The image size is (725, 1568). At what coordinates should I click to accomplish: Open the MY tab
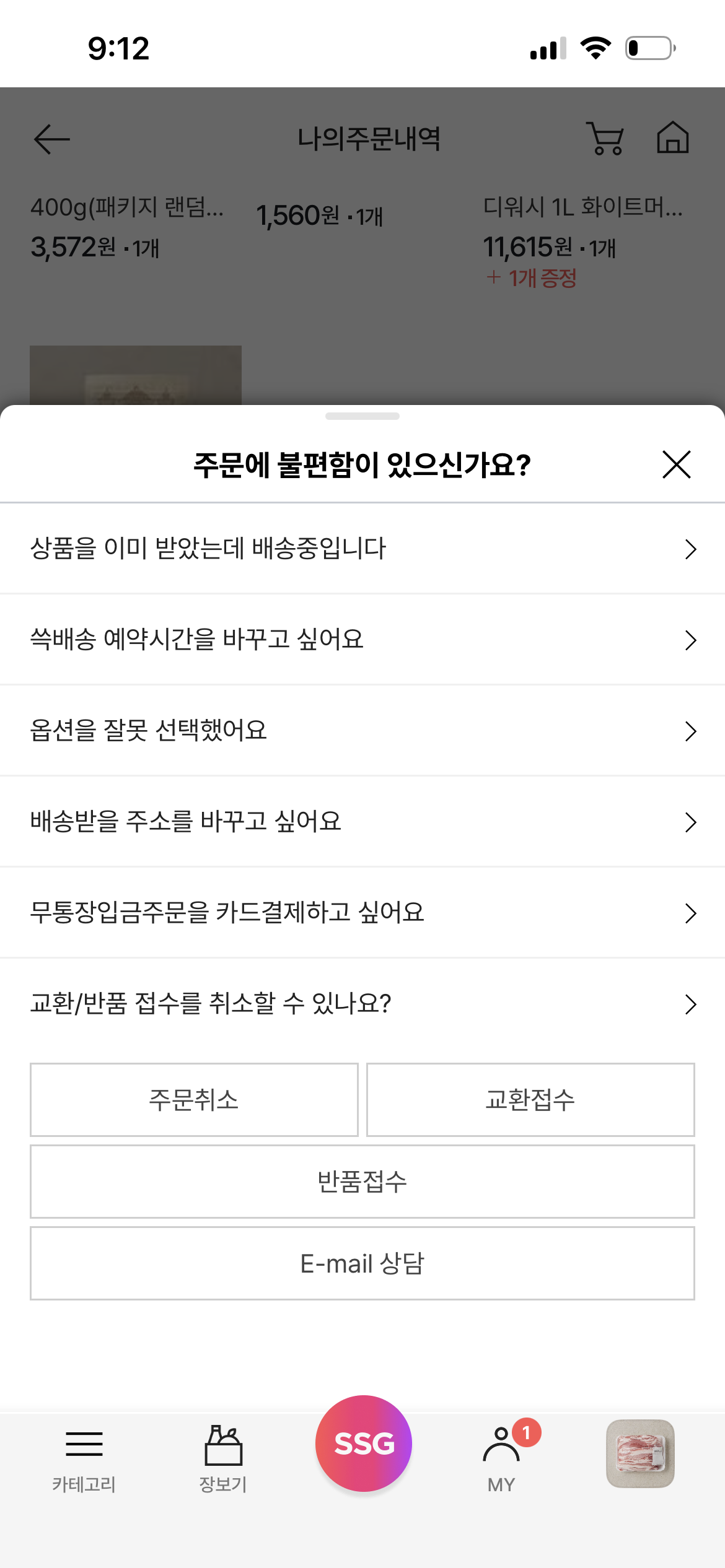coord(502,1457)
